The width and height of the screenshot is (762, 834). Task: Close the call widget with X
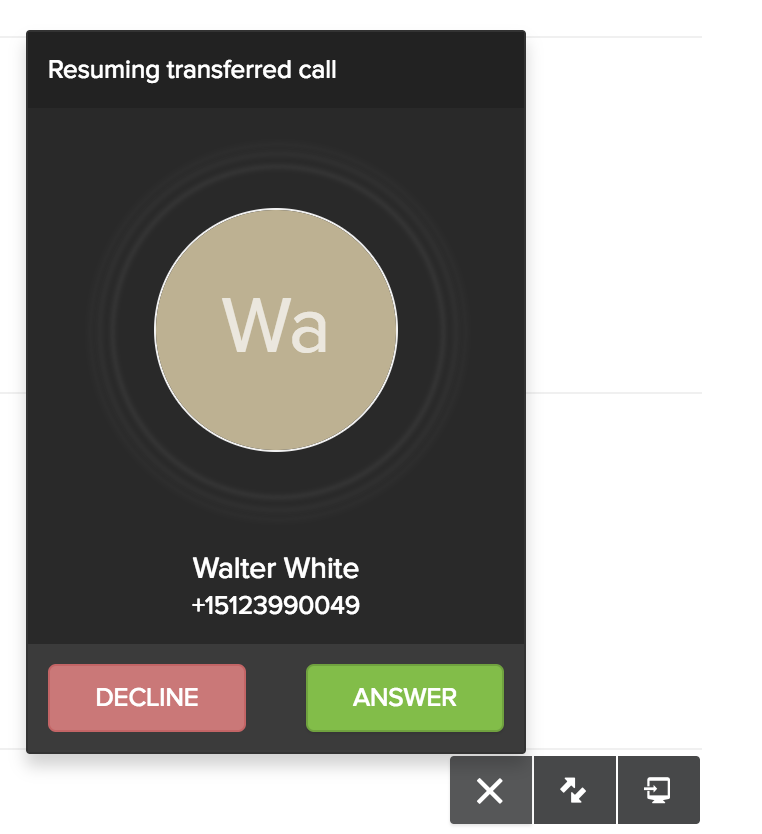[x=490, y=791]
